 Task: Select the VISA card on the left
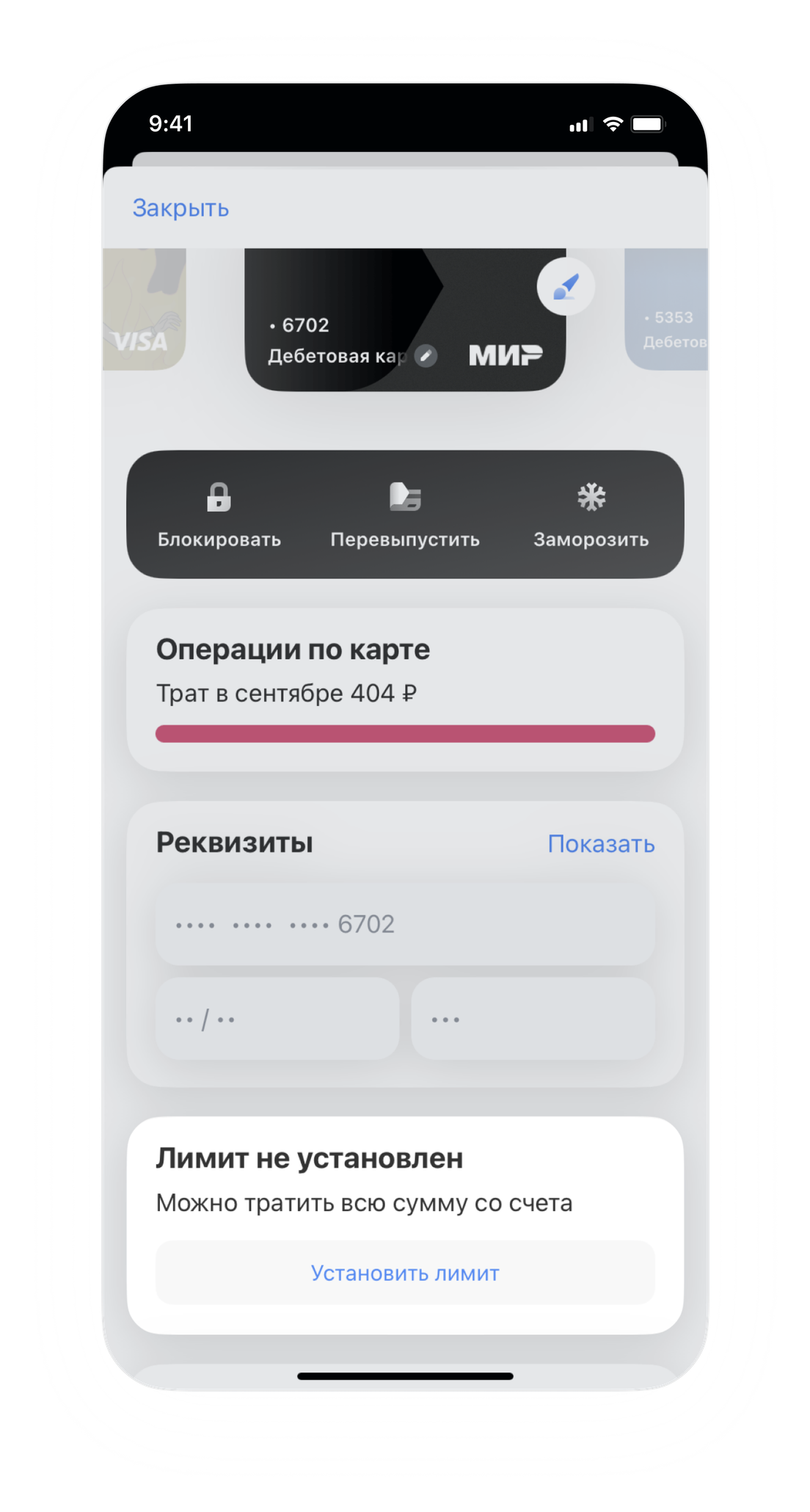tap(144, 310)
